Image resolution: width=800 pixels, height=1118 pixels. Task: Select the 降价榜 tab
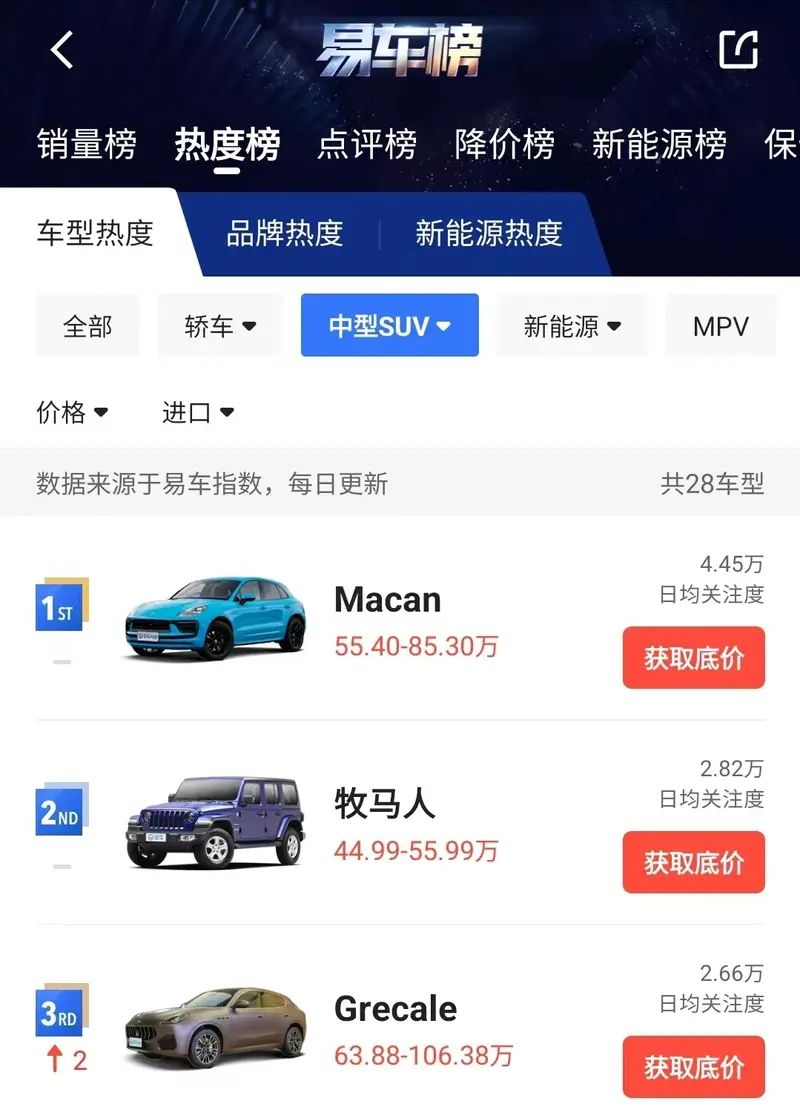point(504,145)
